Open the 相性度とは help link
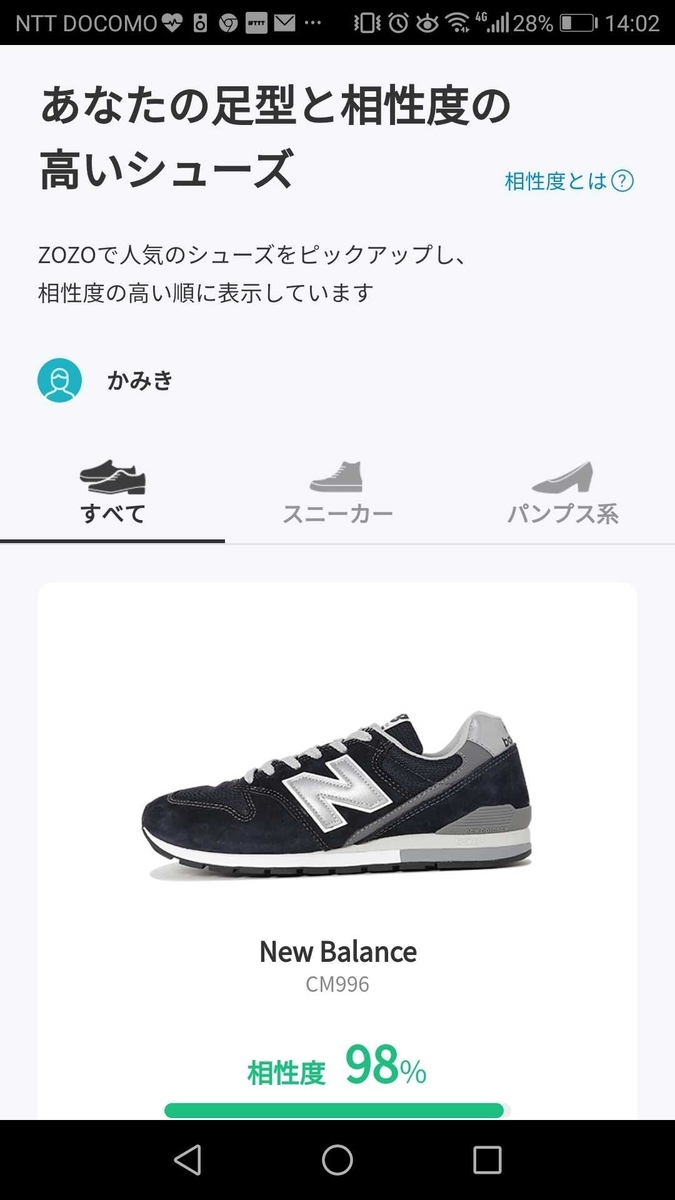Viewport: 675px width, 1200px height. point(569,181)
